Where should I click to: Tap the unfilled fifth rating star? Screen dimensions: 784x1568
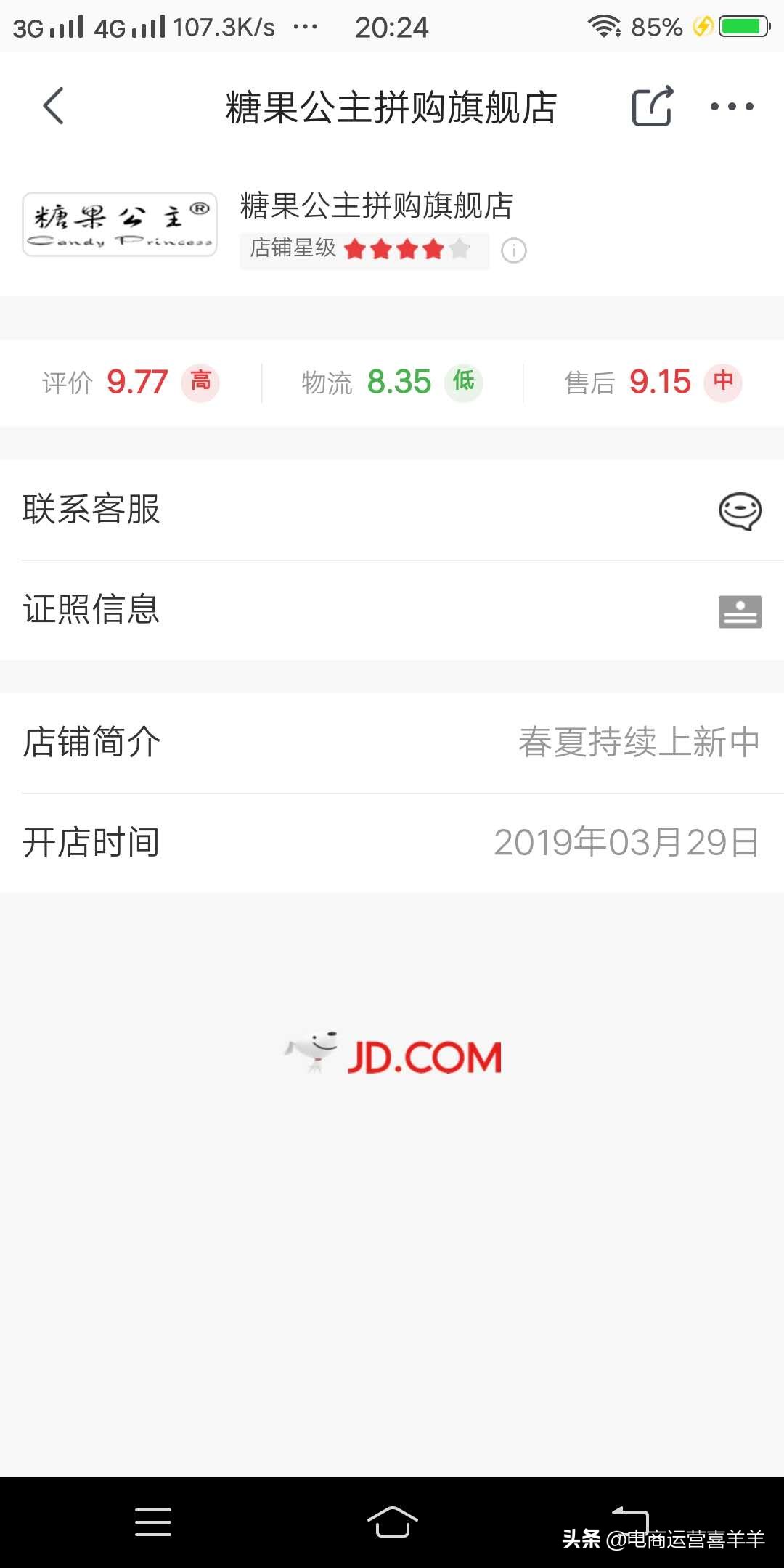coord(460,249)
